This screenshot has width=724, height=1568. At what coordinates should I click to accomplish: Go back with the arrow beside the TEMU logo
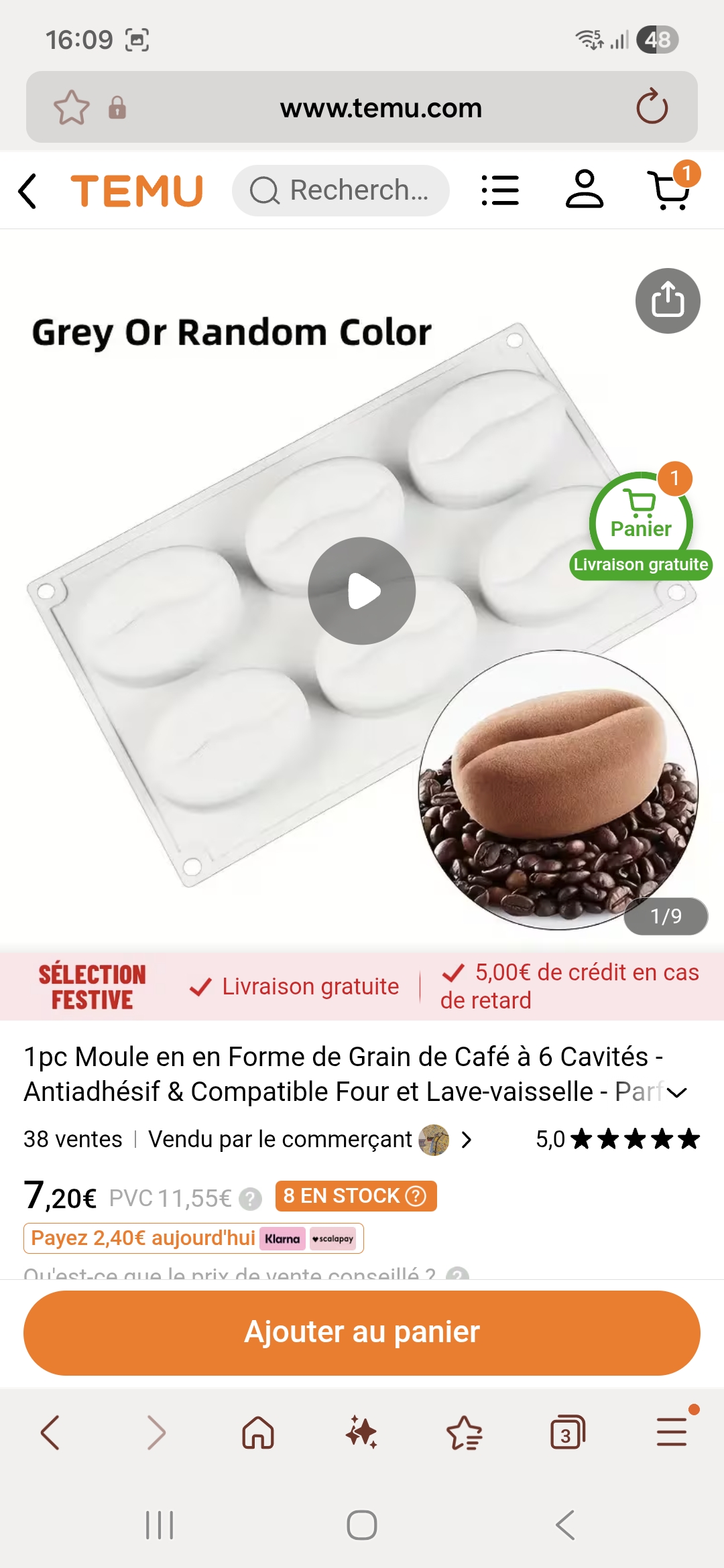[27, 191]
